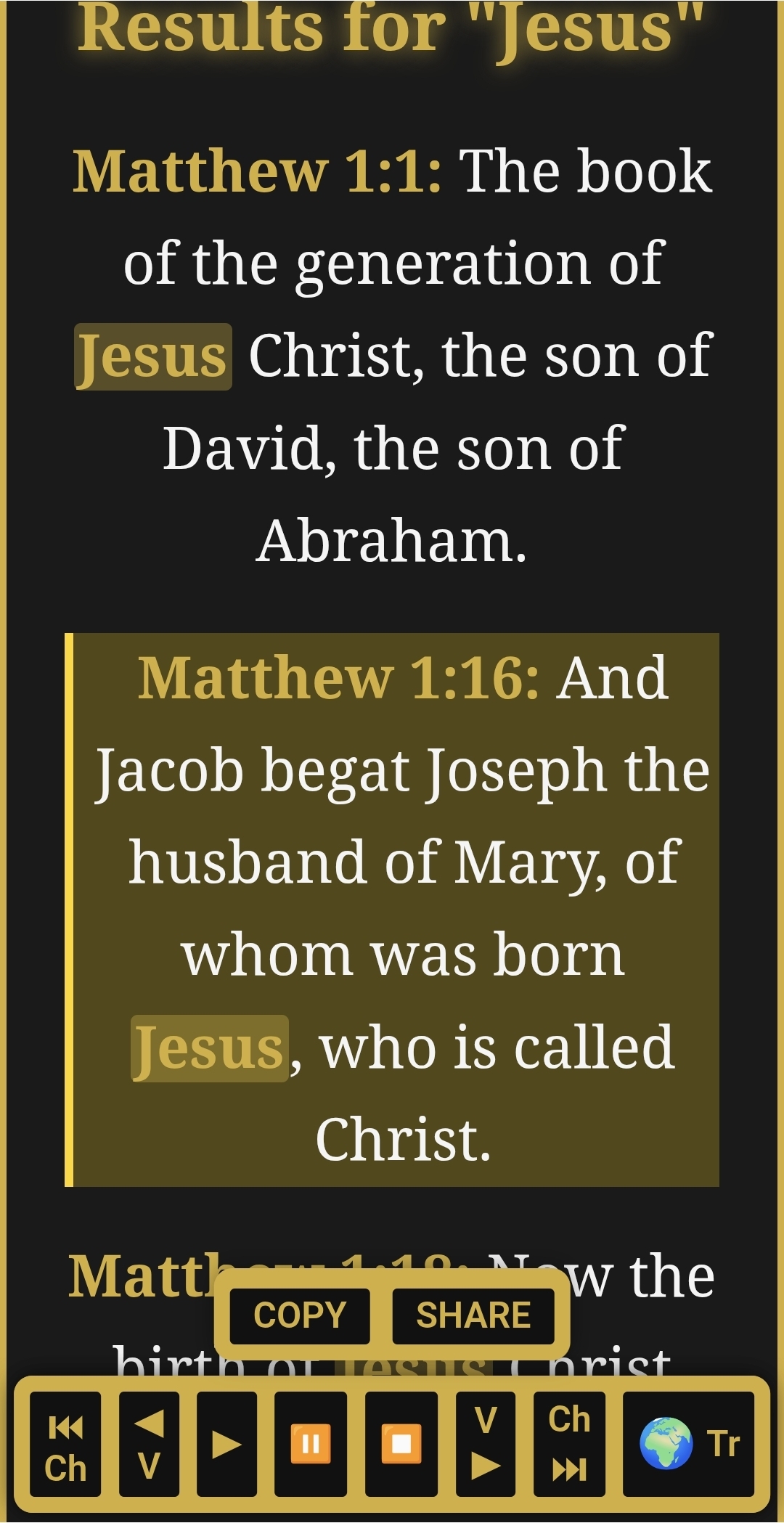The height and width of the screenshot is (1523, 784).
Task: Select the Matthew 1:16 search result
Action: tap(396, 907)
